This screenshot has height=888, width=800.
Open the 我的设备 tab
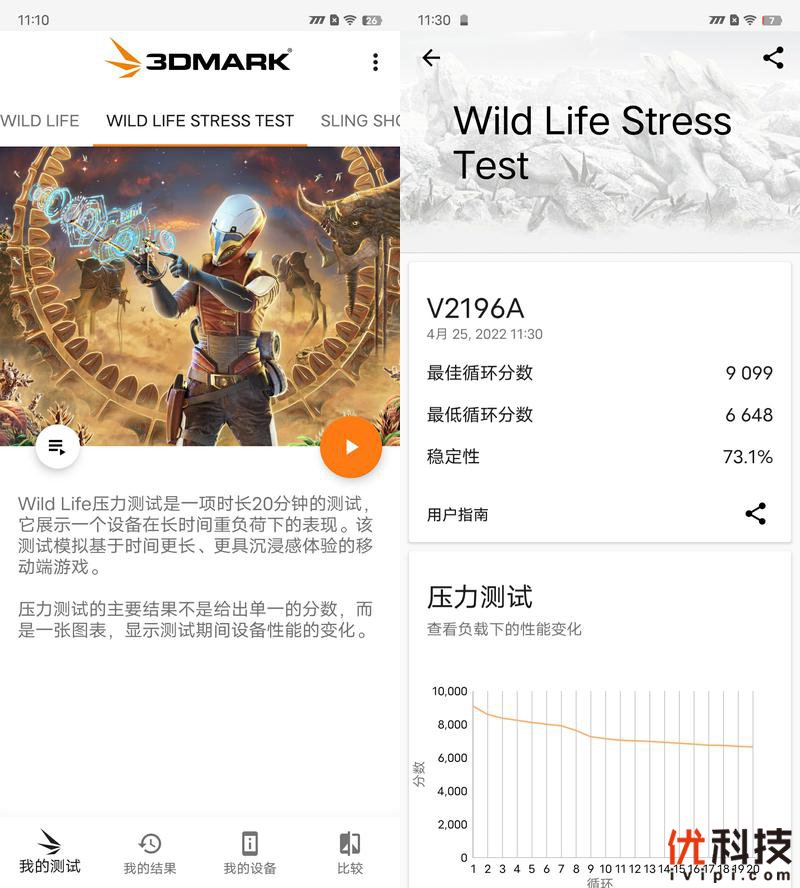coord(250,852)
